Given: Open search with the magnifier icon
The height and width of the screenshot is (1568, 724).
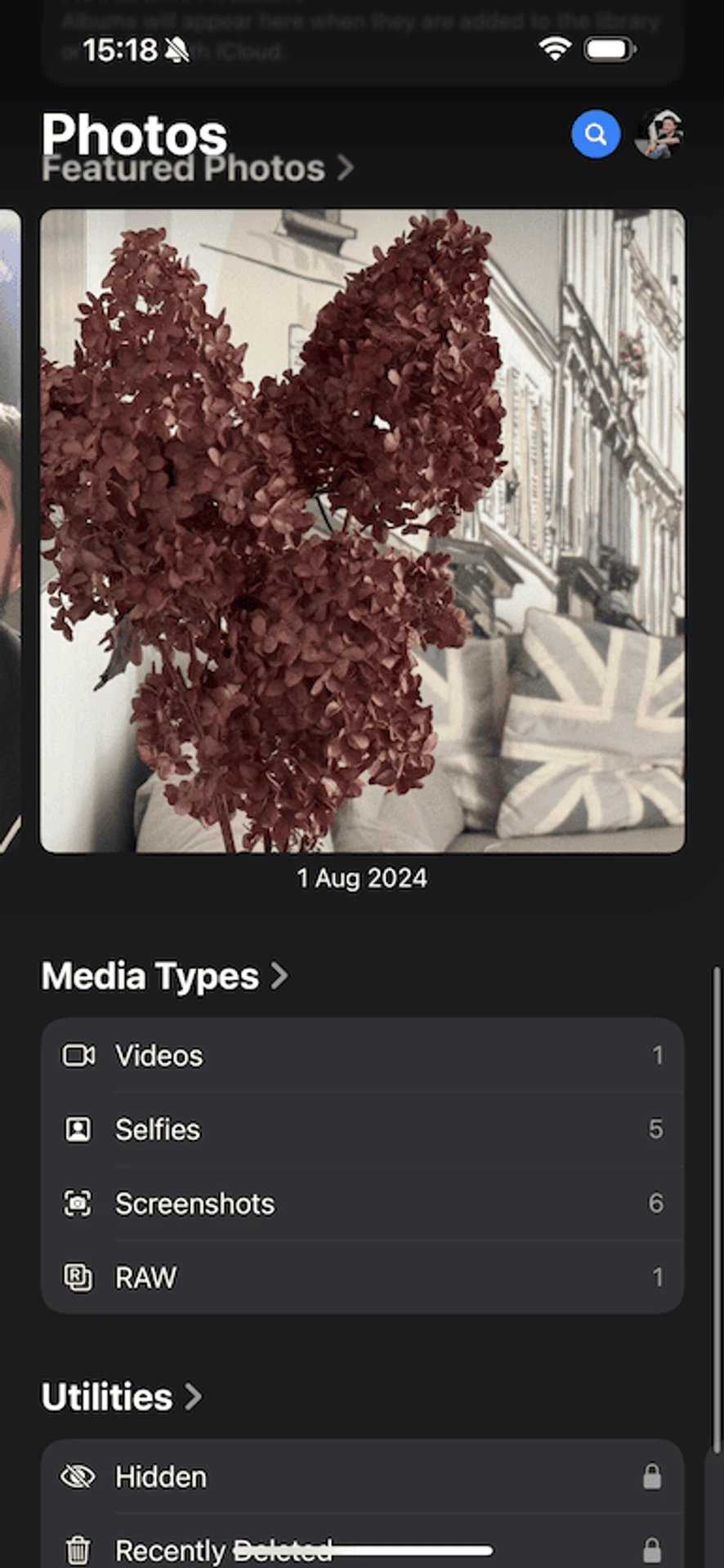Looking at the screenshot, I should click(x=596, y=134).
